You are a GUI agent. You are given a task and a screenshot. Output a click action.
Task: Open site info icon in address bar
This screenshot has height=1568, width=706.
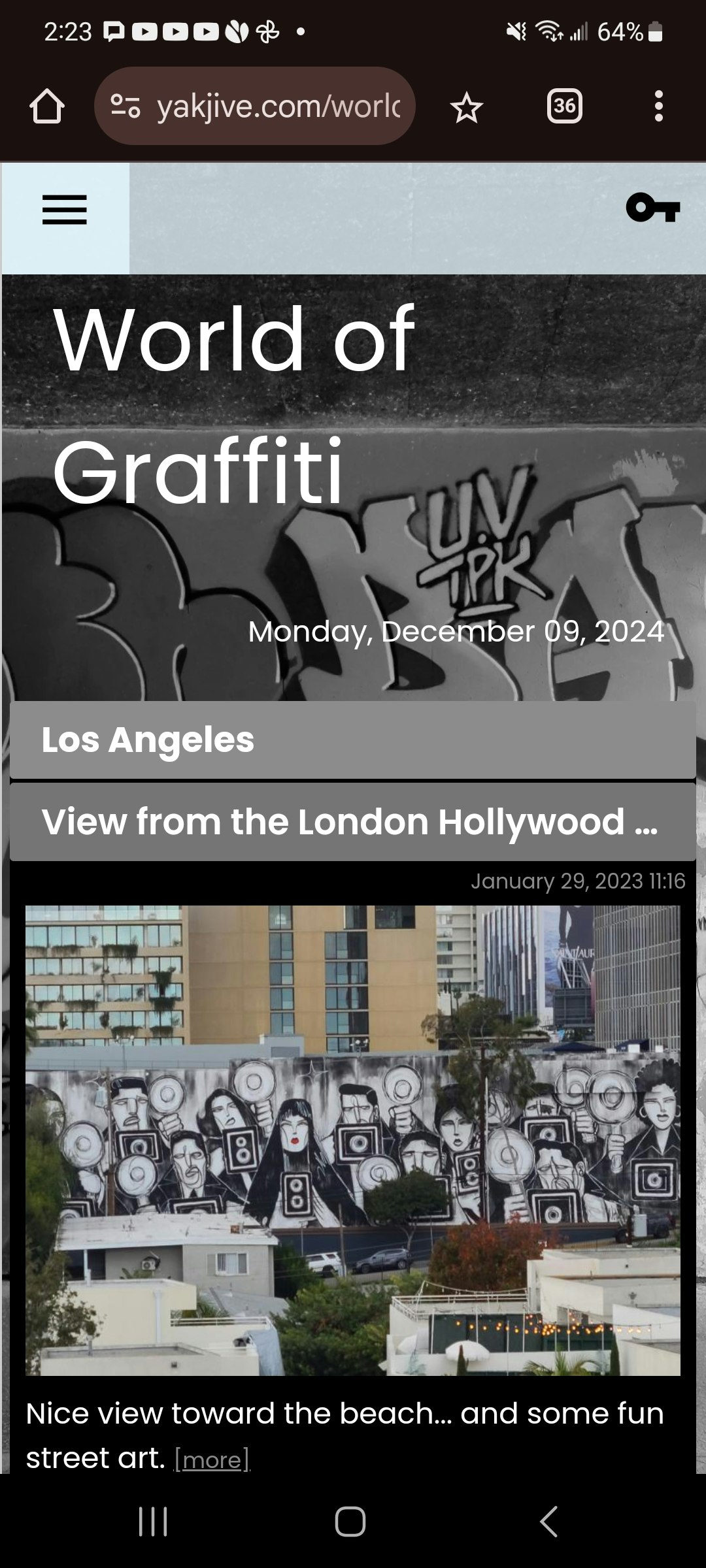[126, 106]
